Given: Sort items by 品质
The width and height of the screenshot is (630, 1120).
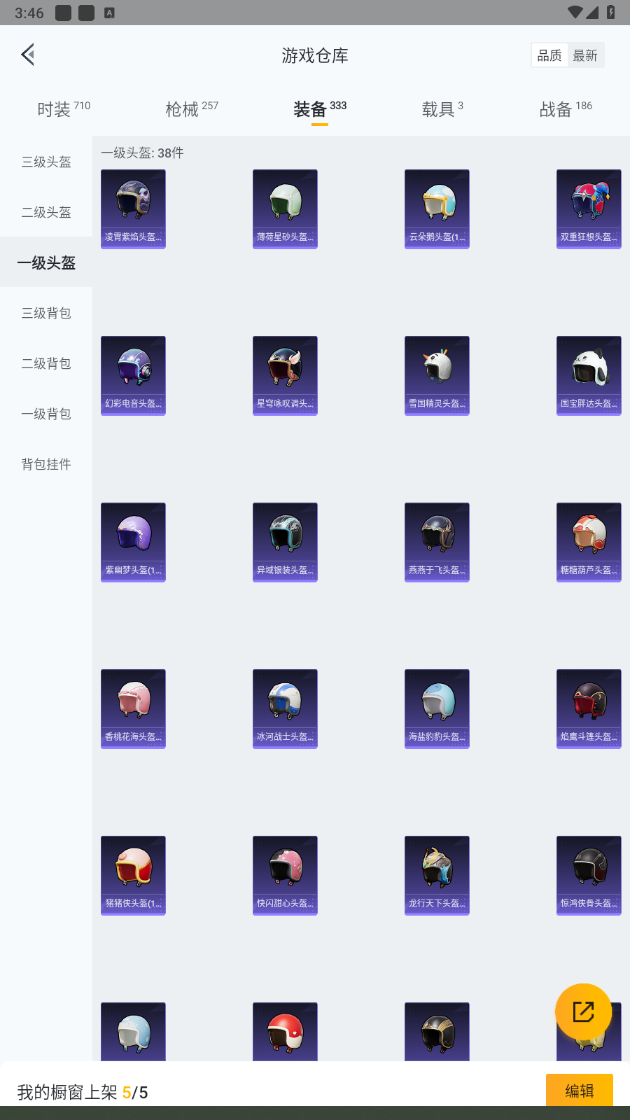Looking at the screenshot, I should click(549, 55).
